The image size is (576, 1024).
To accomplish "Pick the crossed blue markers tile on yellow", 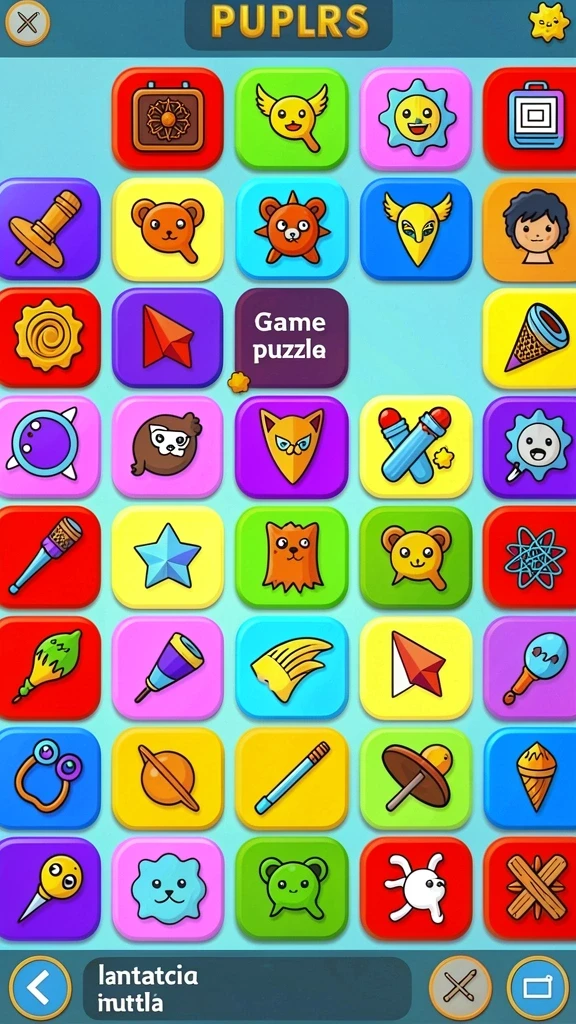I will click(x=416, y=447).
